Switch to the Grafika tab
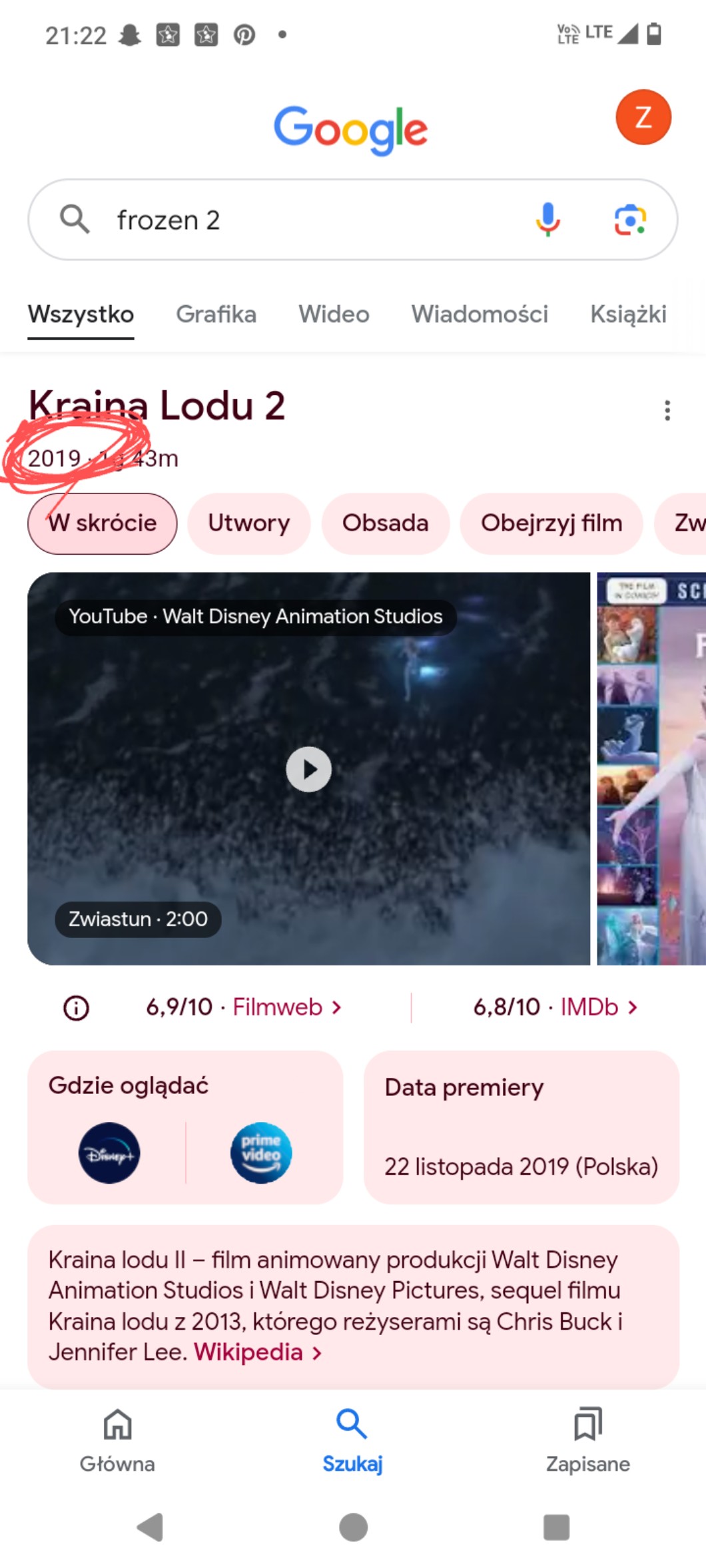This screenshot has width=706, height=1568. [216, 314]
